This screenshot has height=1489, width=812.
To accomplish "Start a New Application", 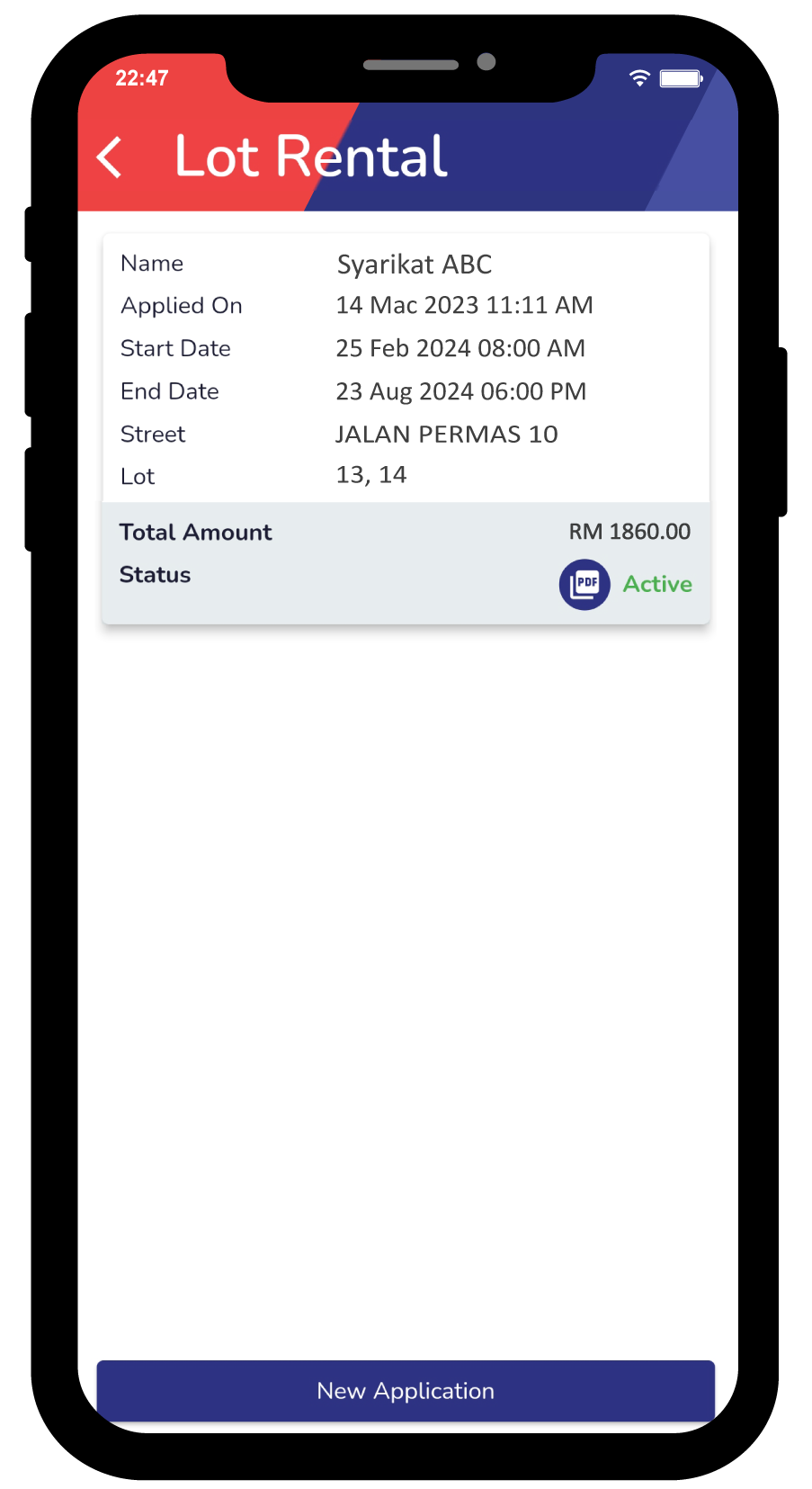I will tap(406, 1391).
